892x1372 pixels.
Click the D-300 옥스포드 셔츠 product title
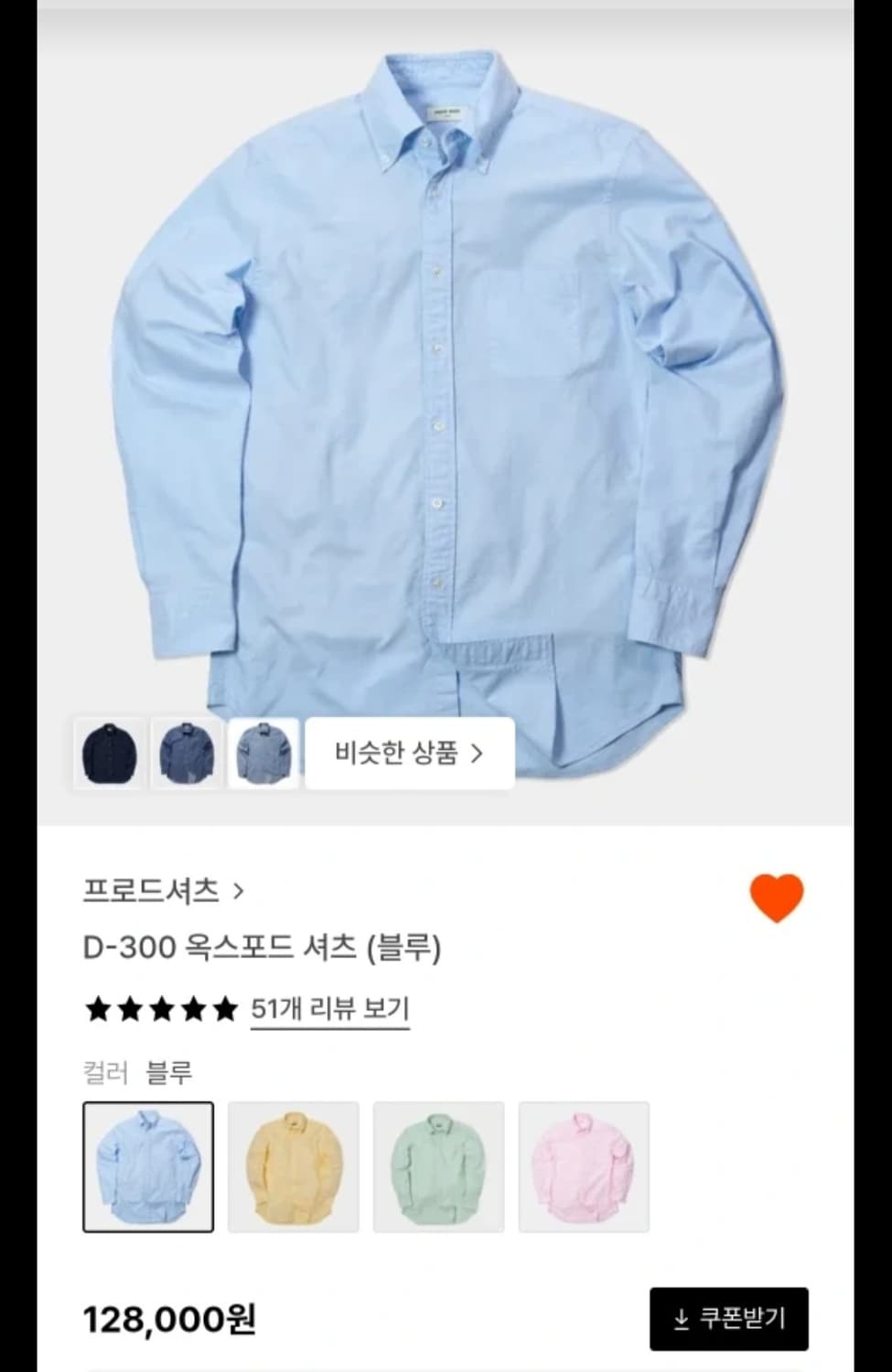point(263,949)
